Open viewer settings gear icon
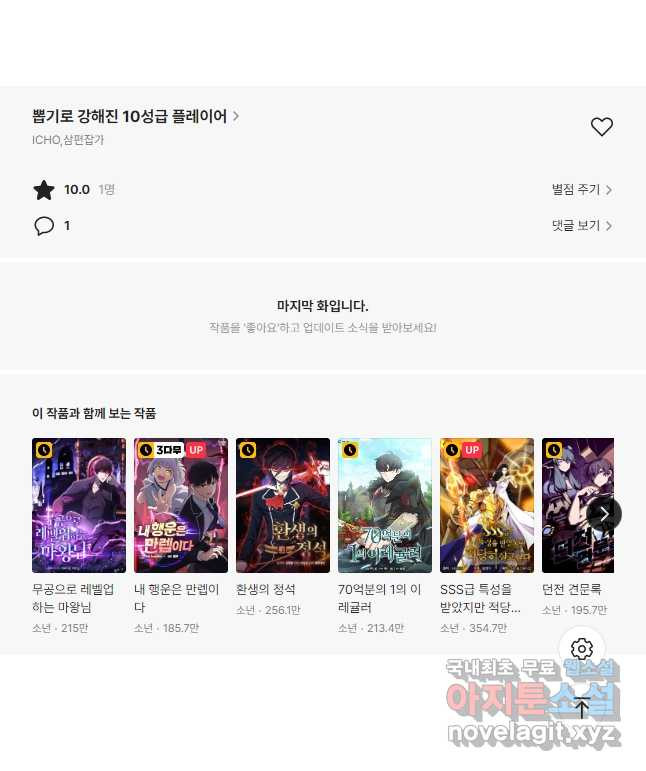Screen dimensions: 646x771 (582, 649)
